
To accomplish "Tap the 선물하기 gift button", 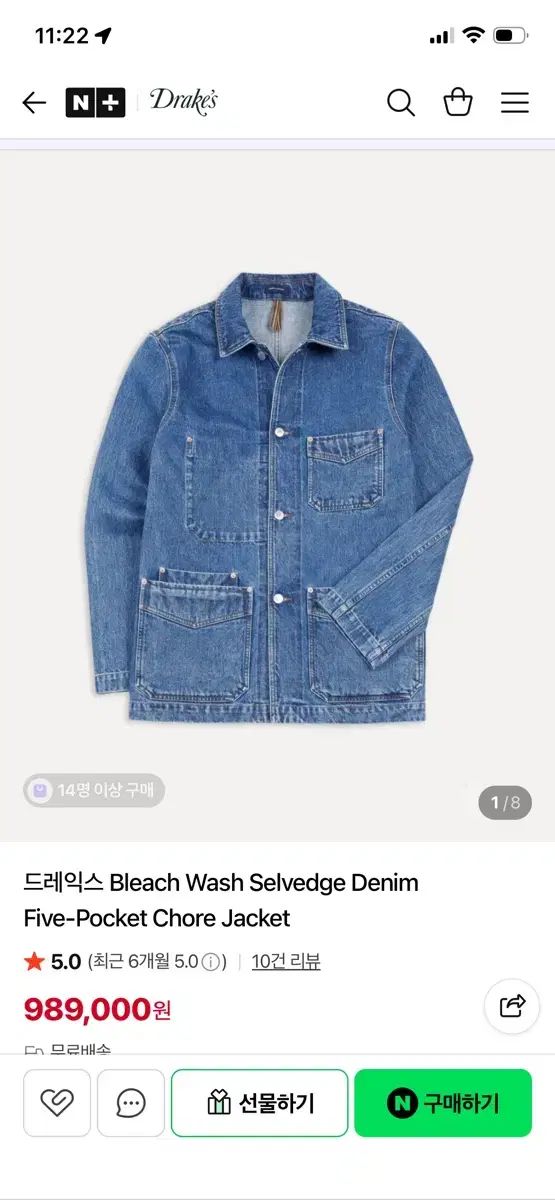I will (260, 1103).
